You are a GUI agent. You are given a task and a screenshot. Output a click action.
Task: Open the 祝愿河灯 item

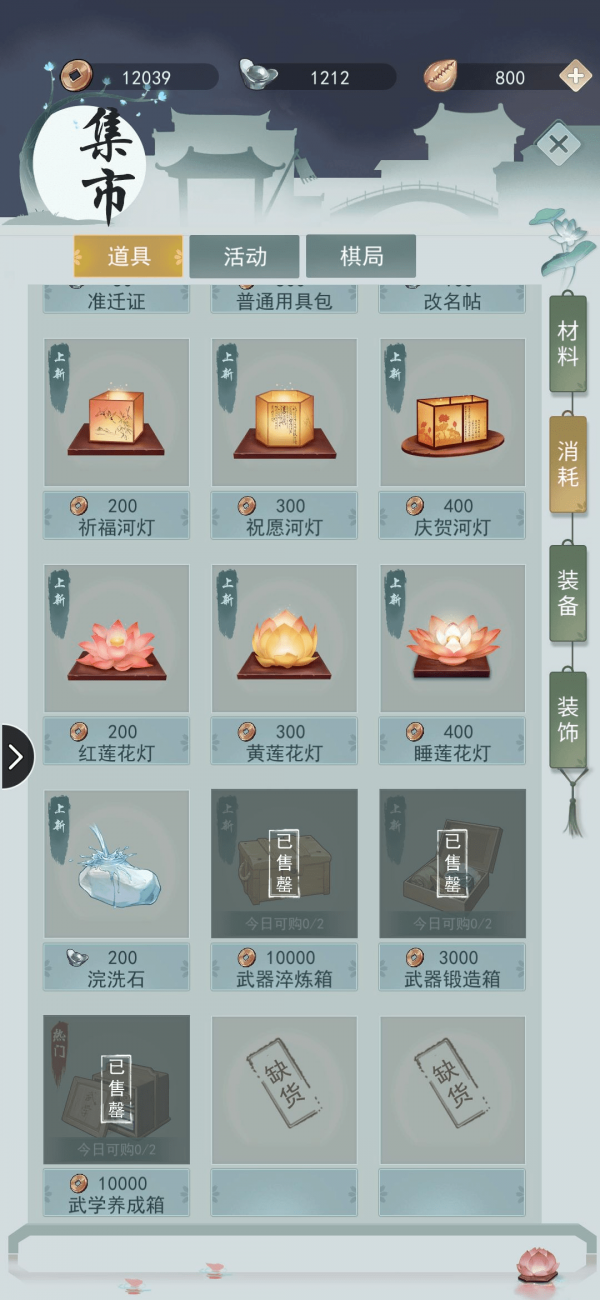pyautogui.click(x=284, y=413)
